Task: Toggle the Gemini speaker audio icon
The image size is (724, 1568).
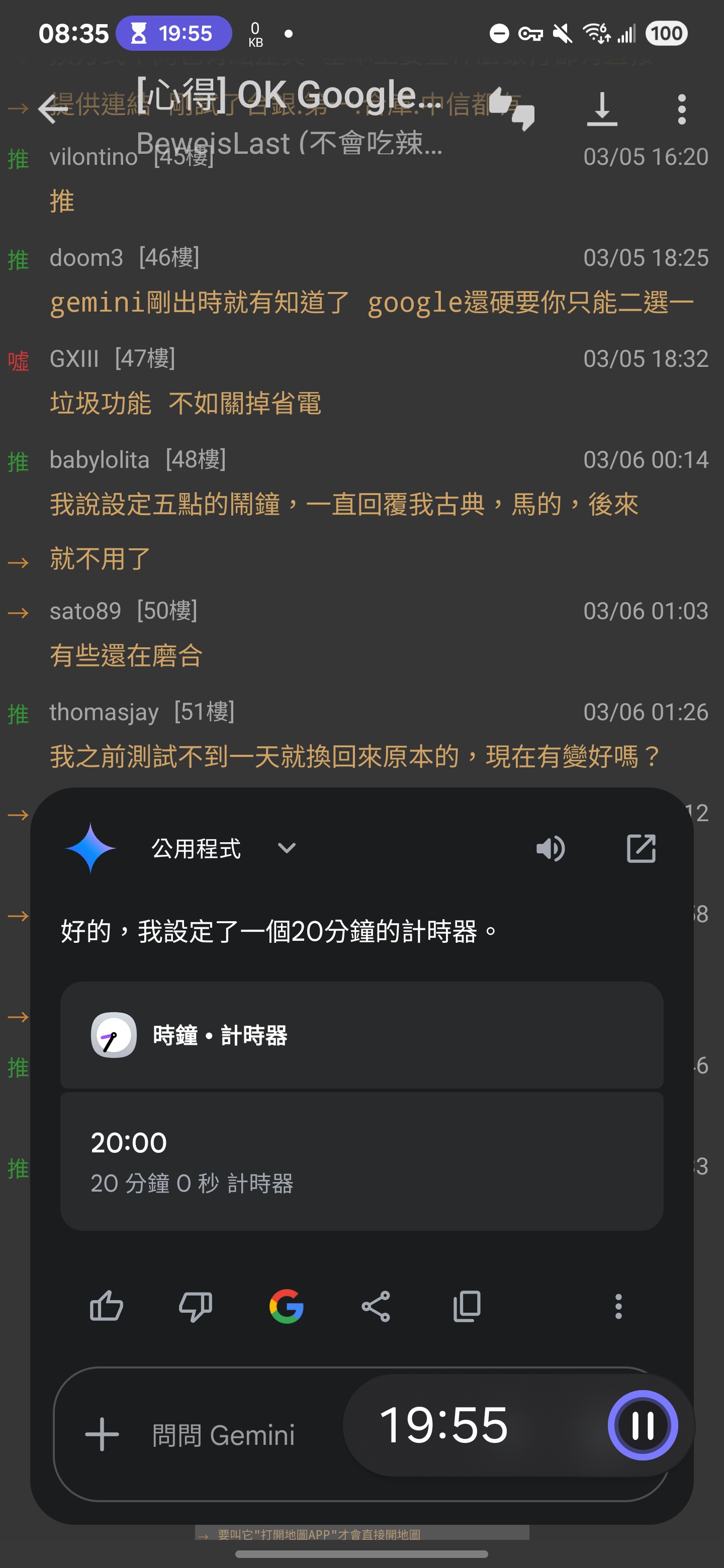Action: tap(551, 848)
